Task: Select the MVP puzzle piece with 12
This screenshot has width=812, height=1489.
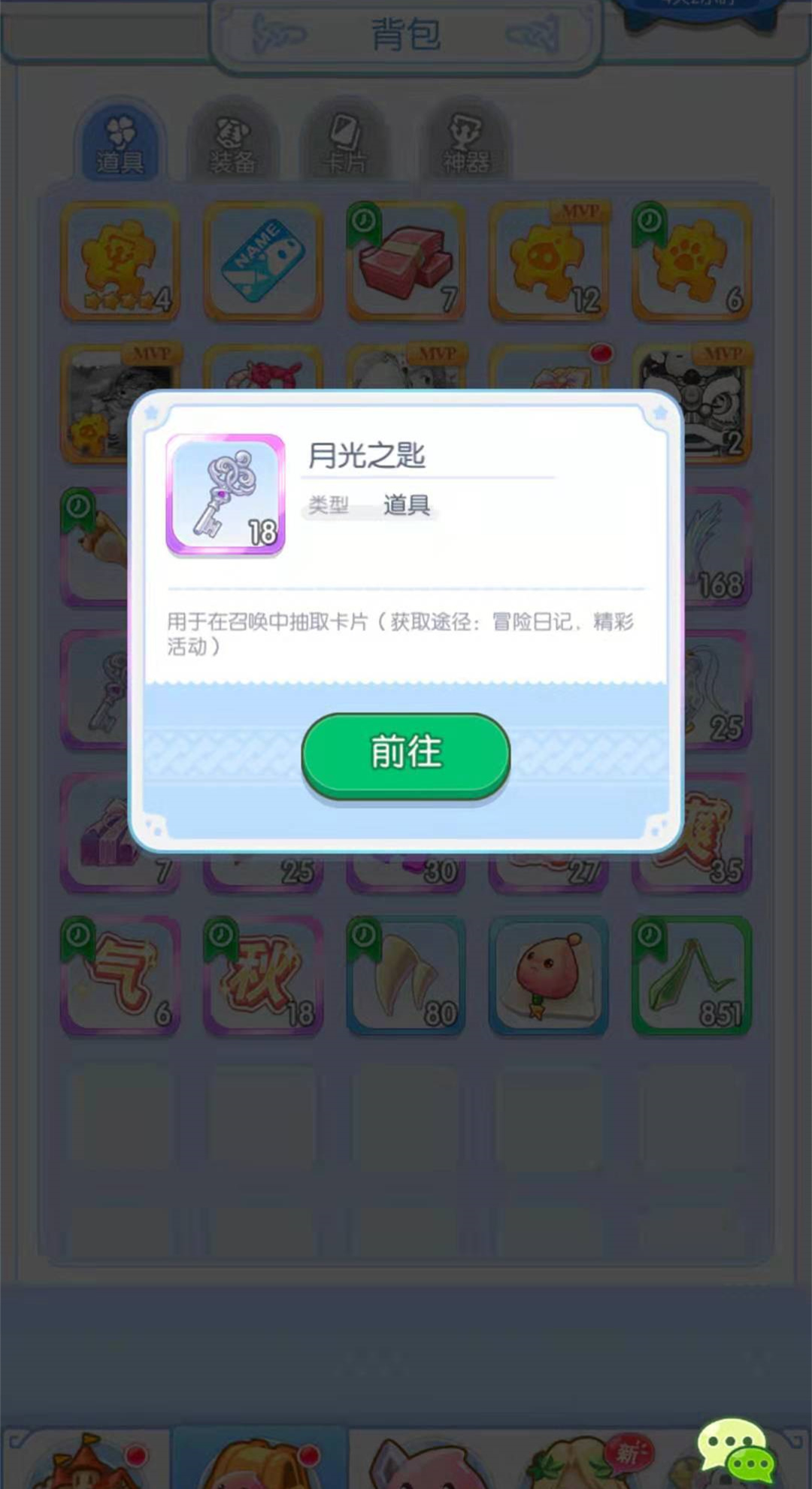Action: click(x=549, y=260)
